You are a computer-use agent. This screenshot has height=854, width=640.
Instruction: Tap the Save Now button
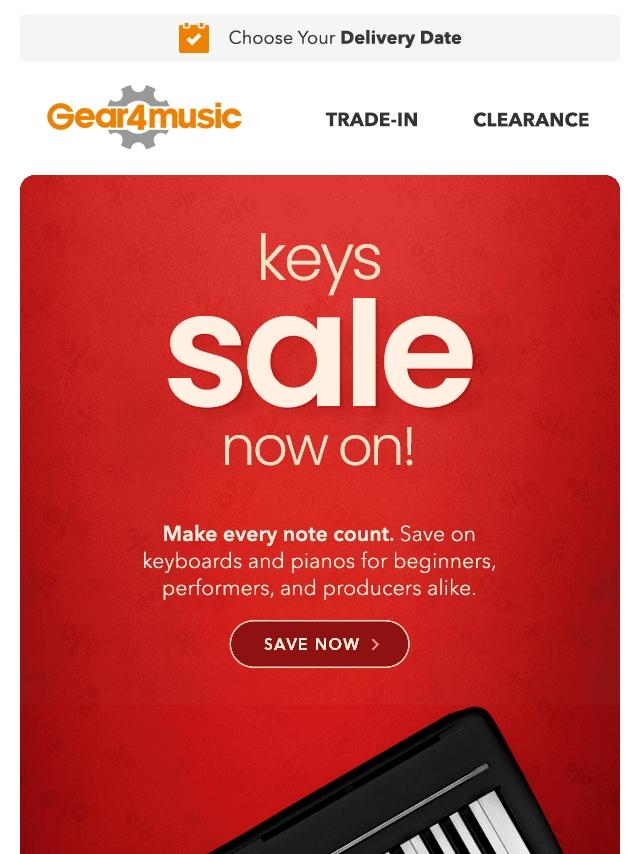(320, 644)
